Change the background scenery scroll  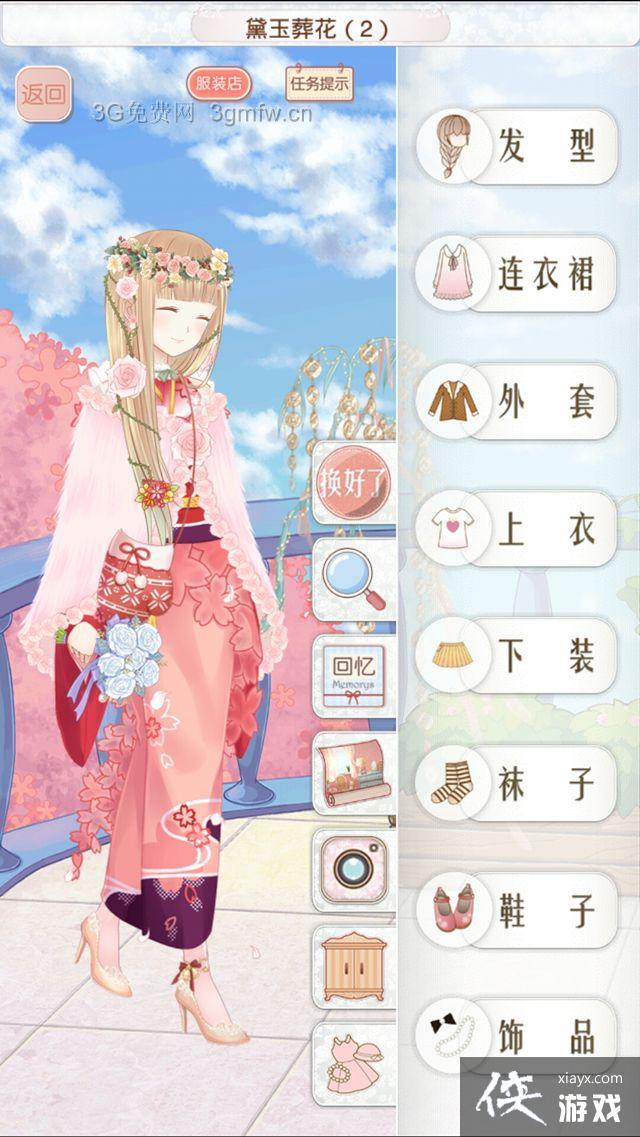coord(354,772)
